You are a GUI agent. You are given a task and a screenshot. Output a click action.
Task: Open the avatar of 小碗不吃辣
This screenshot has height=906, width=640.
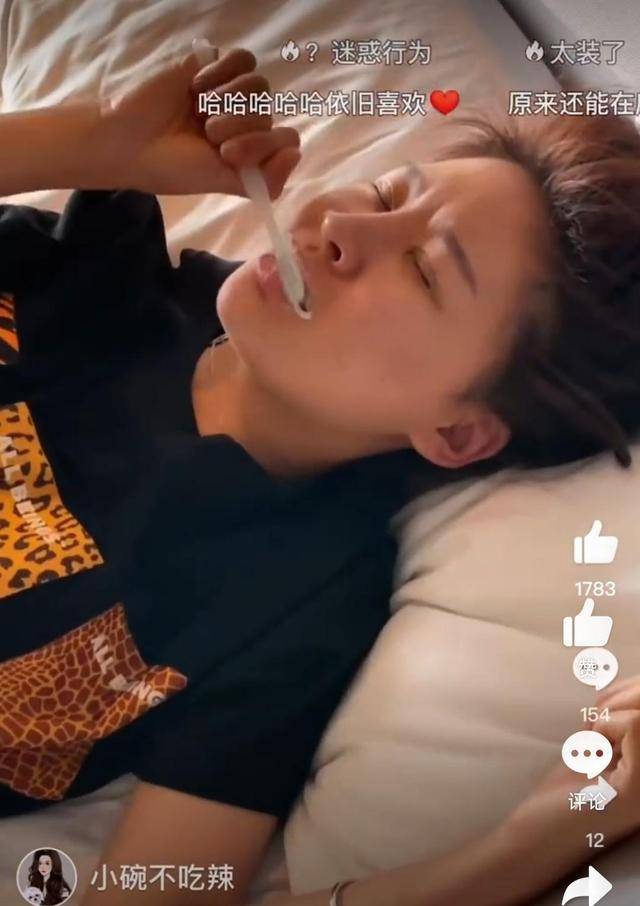46,877
